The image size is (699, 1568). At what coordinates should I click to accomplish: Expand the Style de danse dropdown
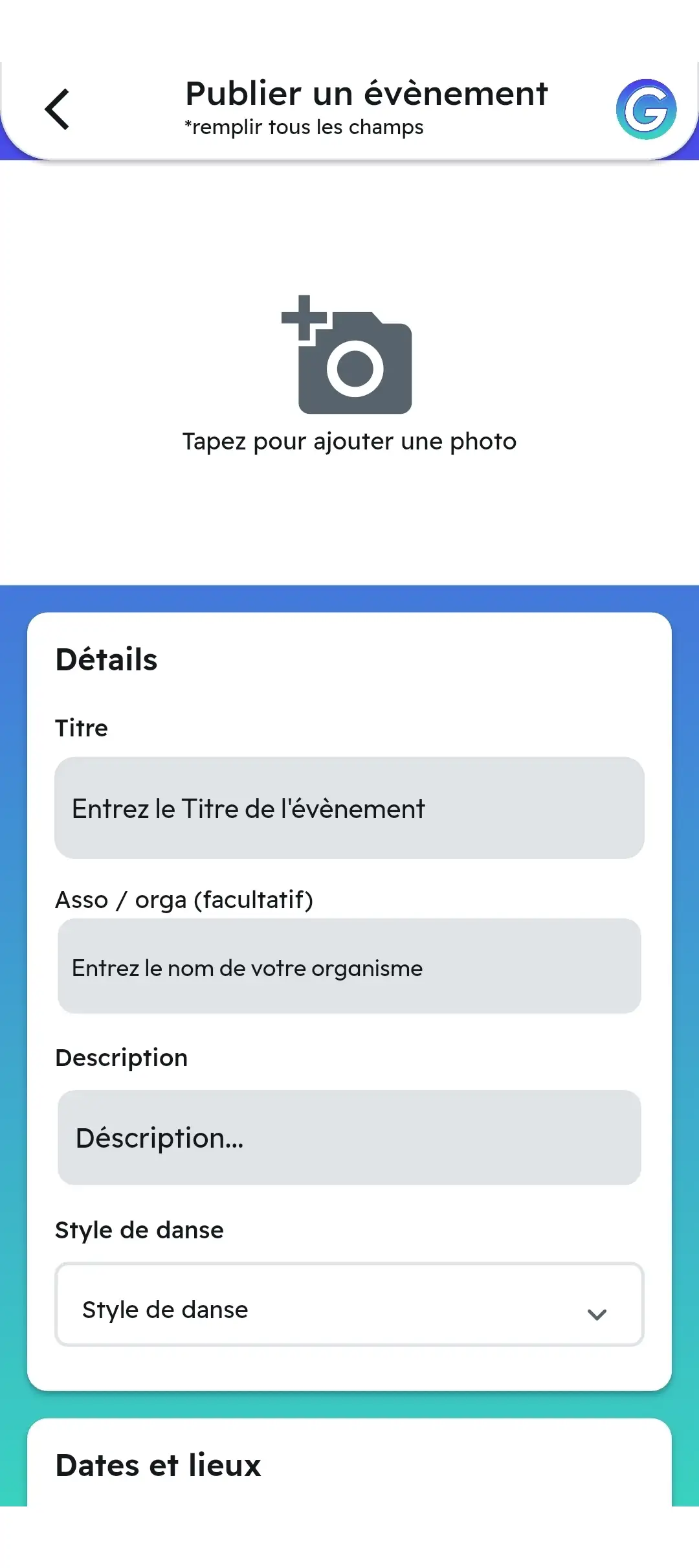349,1304
